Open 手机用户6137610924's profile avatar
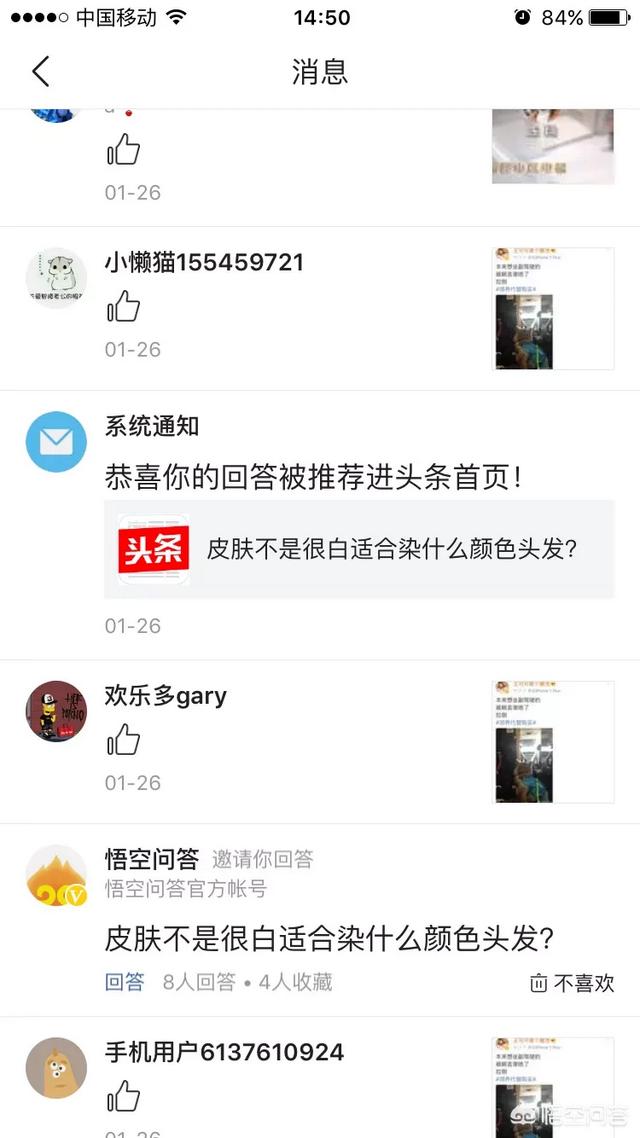The height and width of the screenshot is (1138, 640). pos(56,1068)
